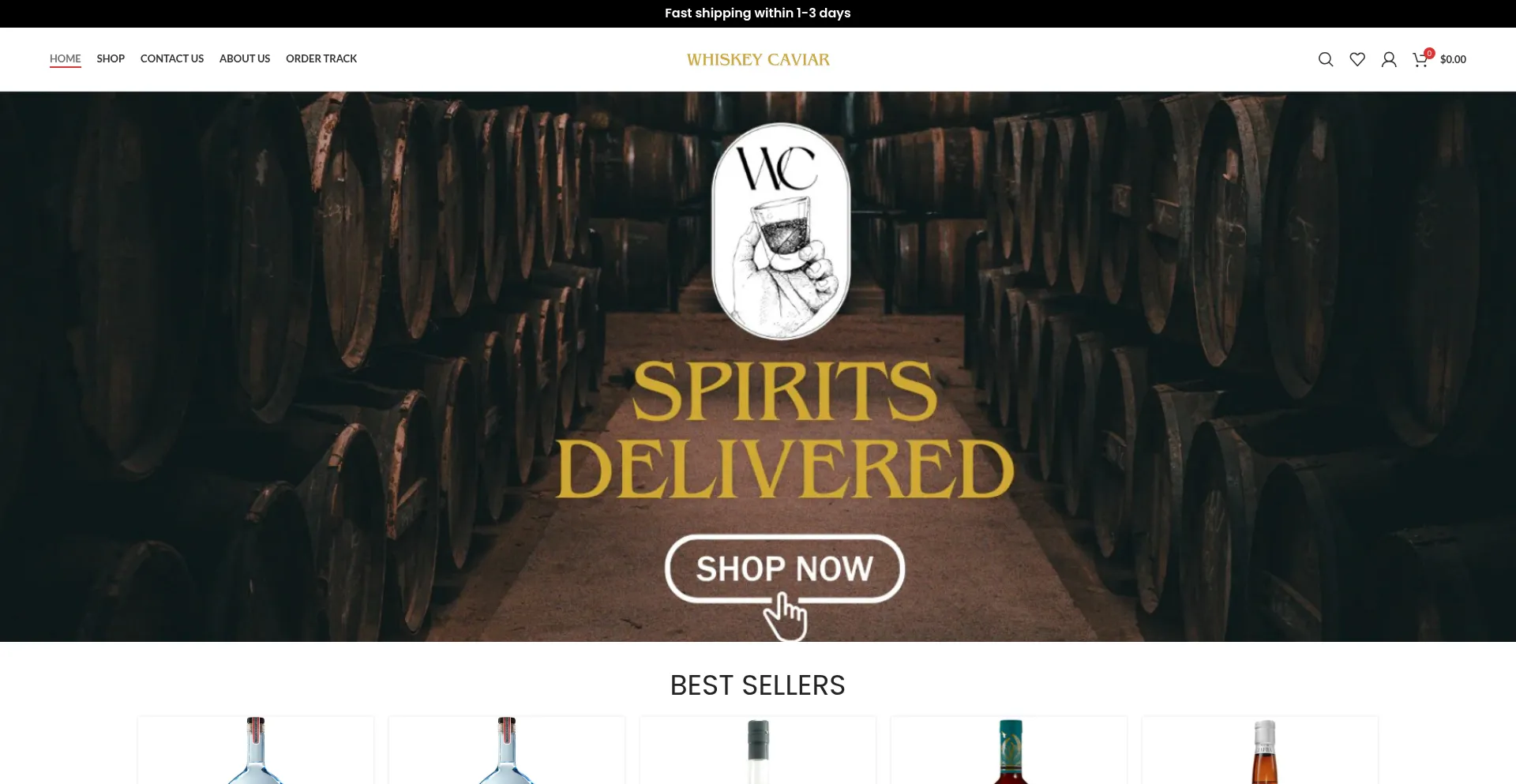Tap the Whiskey Caviar site title
This screenshot has height=784, width=1516.
(758, 59)
